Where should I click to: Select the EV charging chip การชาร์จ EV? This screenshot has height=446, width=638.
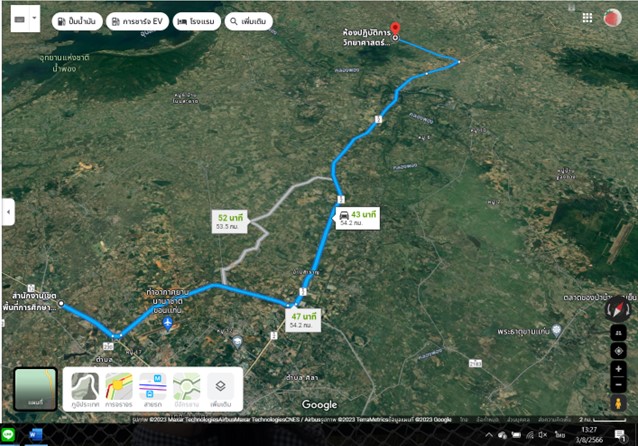tap(136, 21)
